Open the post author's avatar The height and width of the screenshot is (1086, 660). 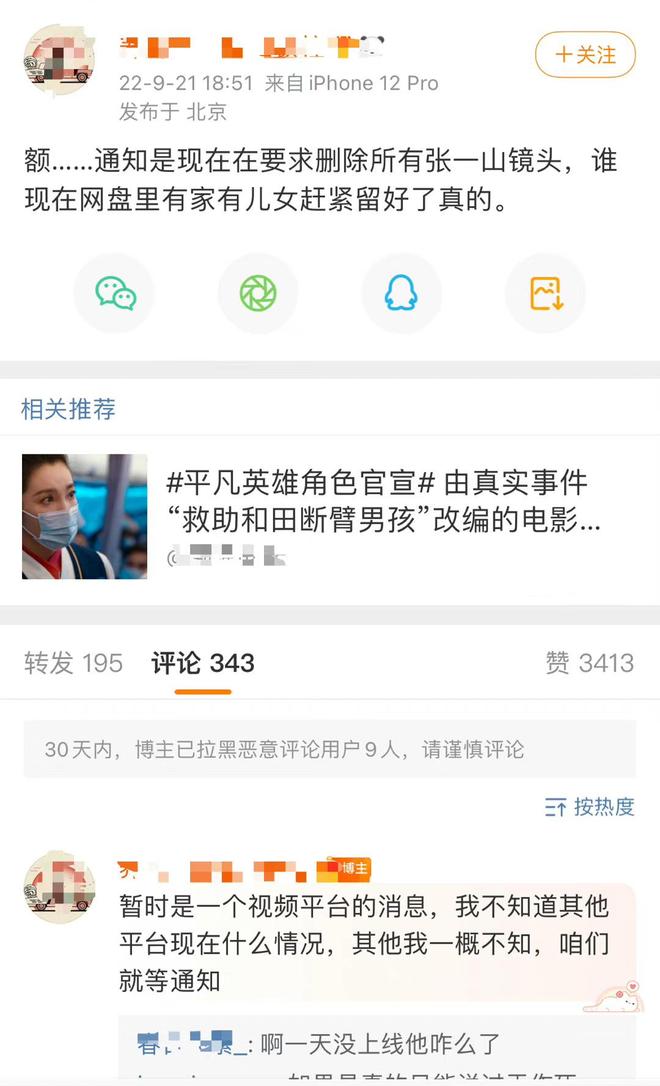tap(59, 60)
